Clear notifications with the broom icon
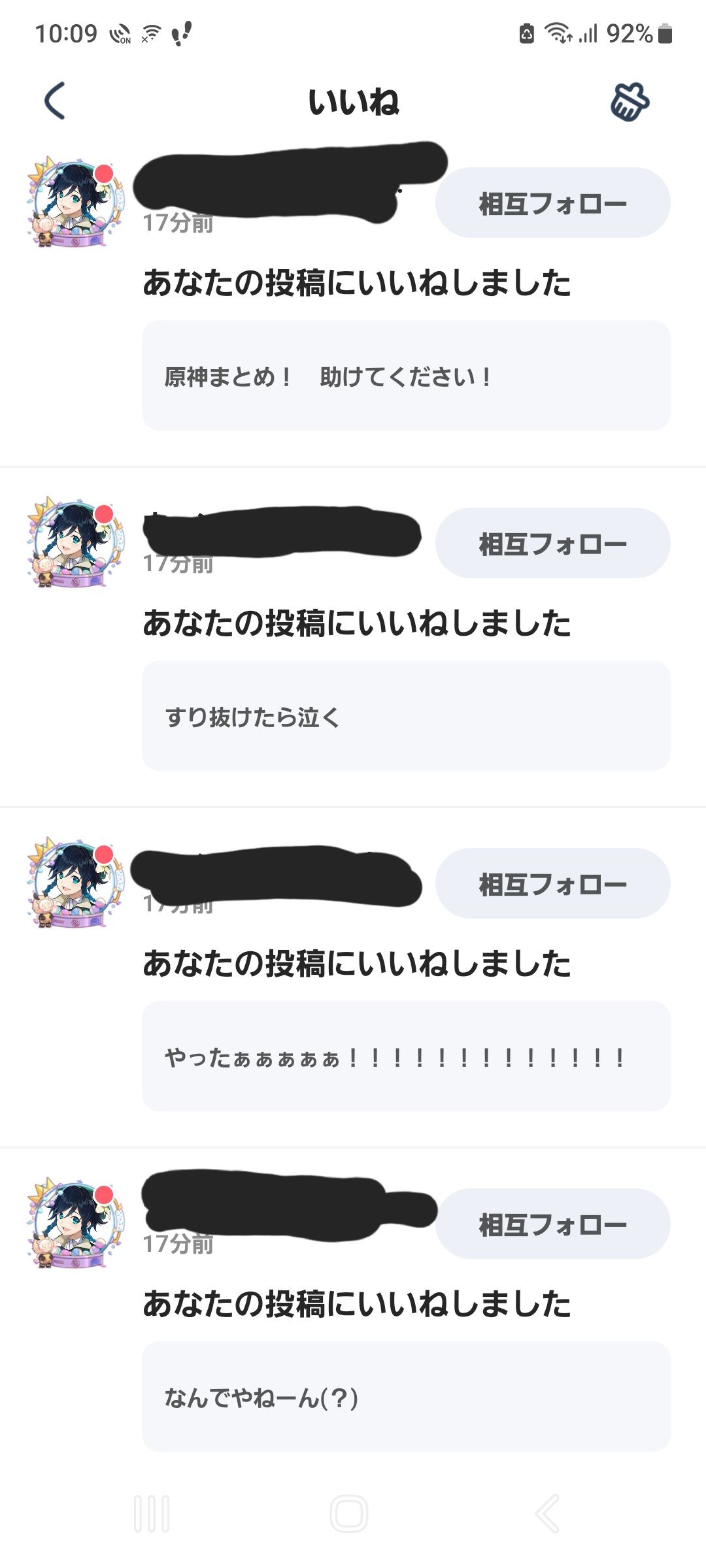This screenshot has height=1568, width=706. click(x=629, y=102)
